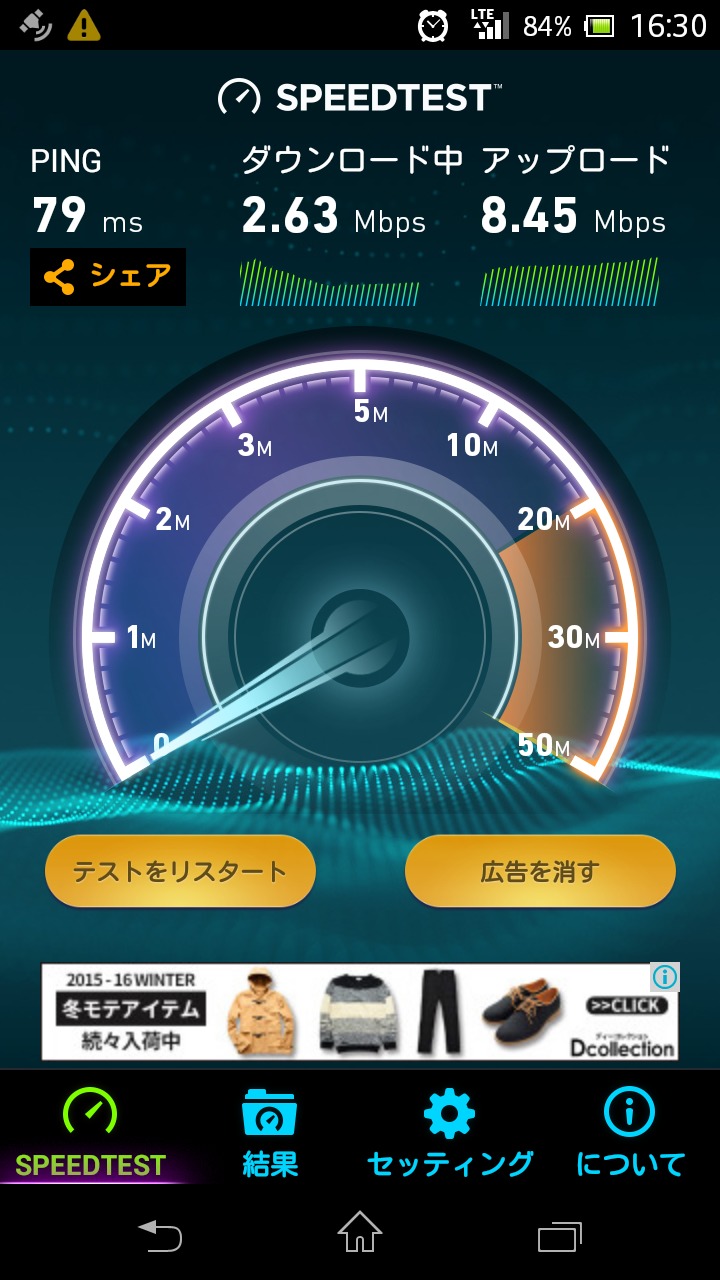Switch to the SPEEDTEST tab
Image resolution: width=720 pixels, height=1280 pixels.
pos(91,1133)
